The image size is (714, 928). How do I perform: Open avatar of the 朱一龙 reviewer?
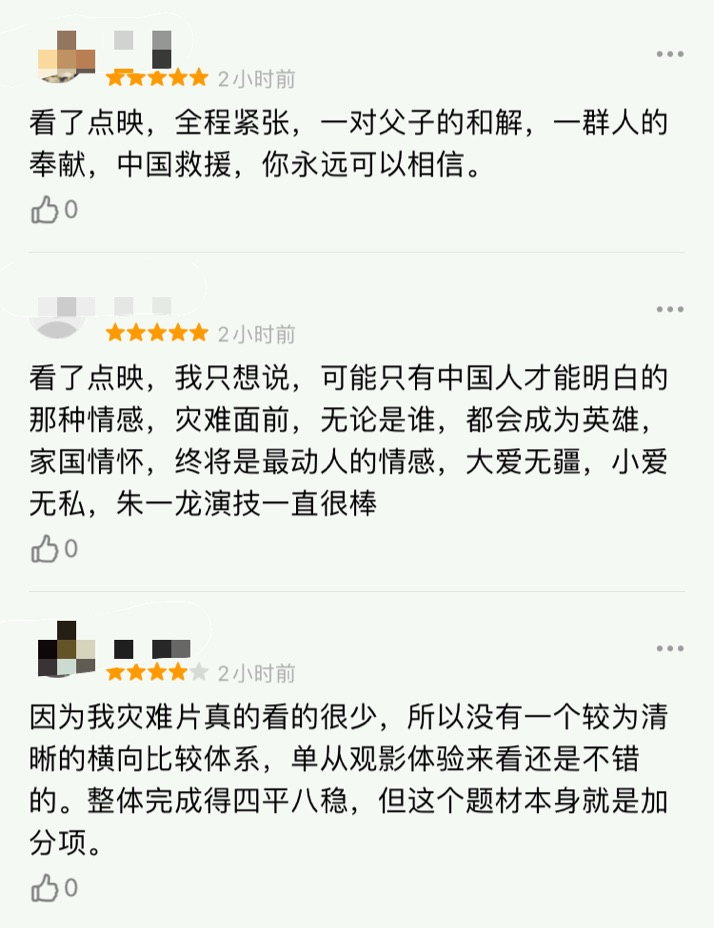click(x=66, y=318)
